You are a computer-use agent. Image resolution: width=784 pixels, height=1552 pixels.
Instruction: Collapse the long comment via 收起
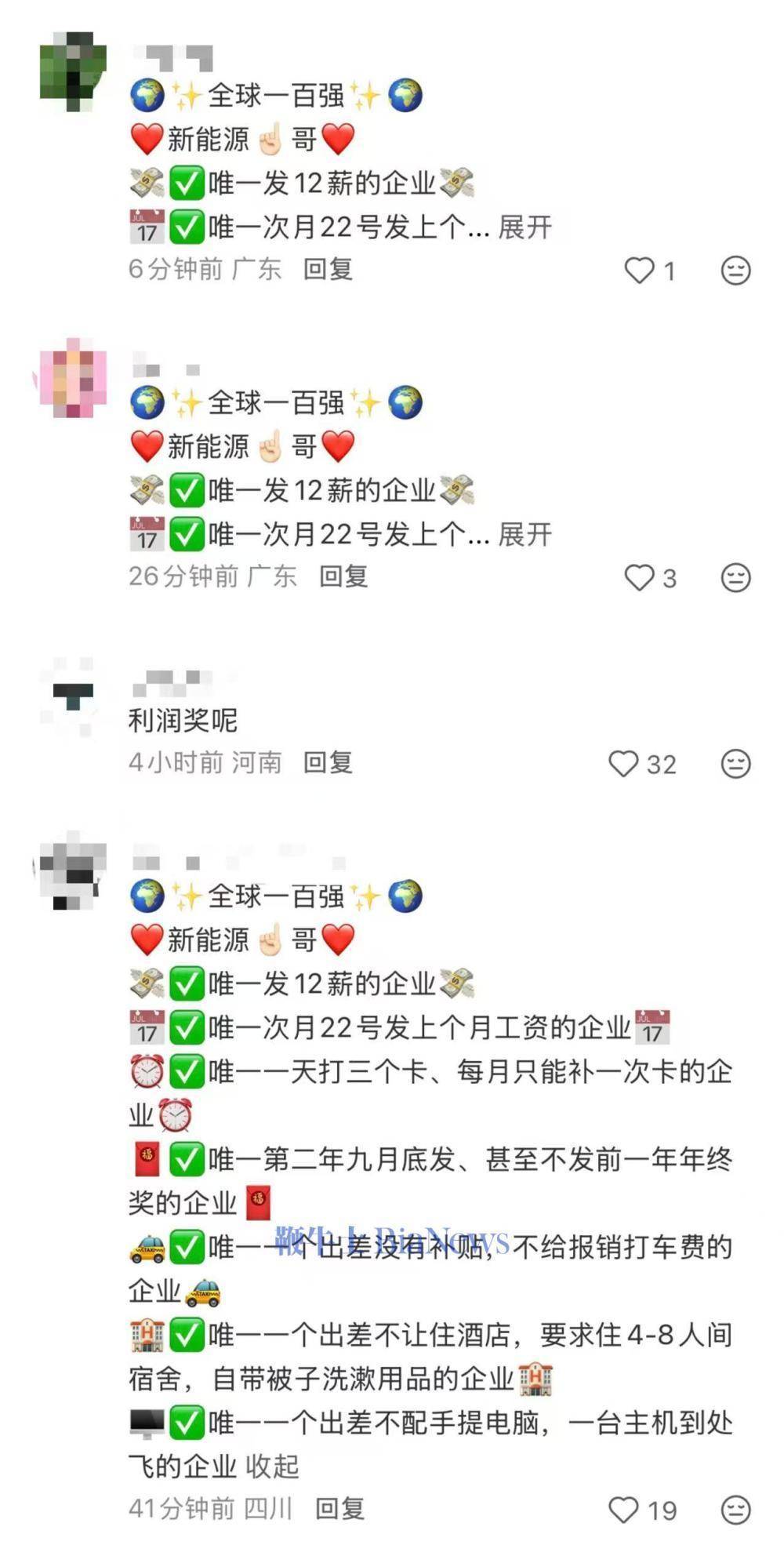(272, 1467)
